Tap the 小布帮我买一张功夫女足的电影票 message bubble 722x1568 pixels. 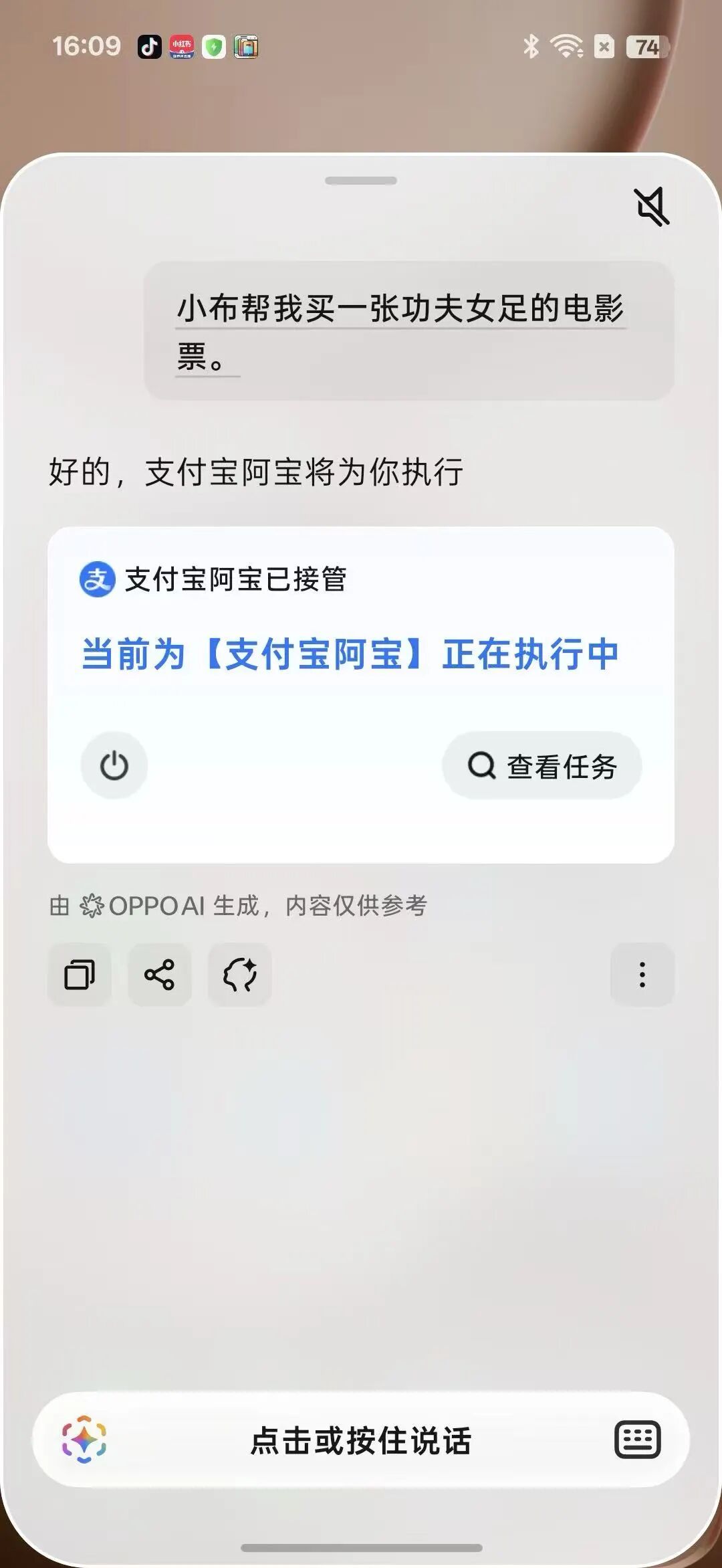click(409, 331)
